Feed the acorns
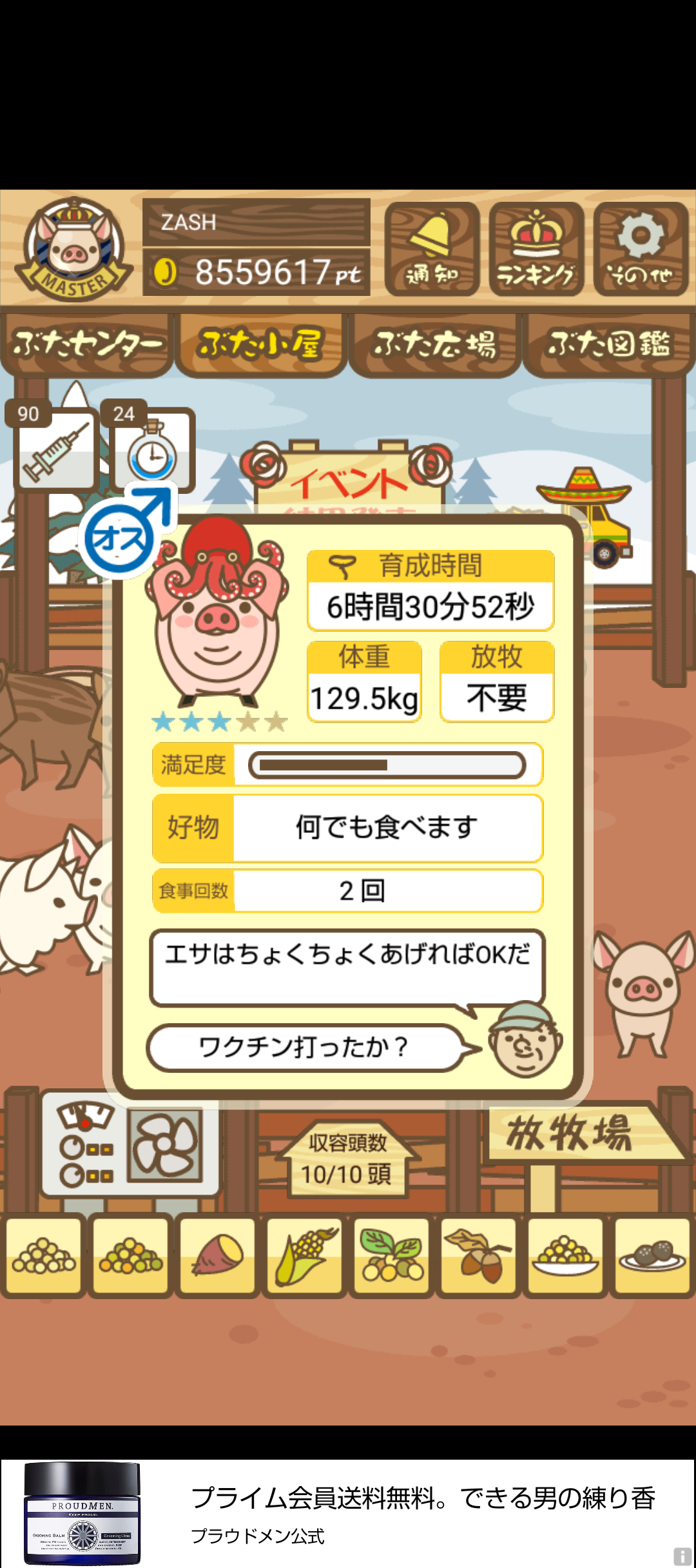 pyautogui.click(x=478, y=1255)
